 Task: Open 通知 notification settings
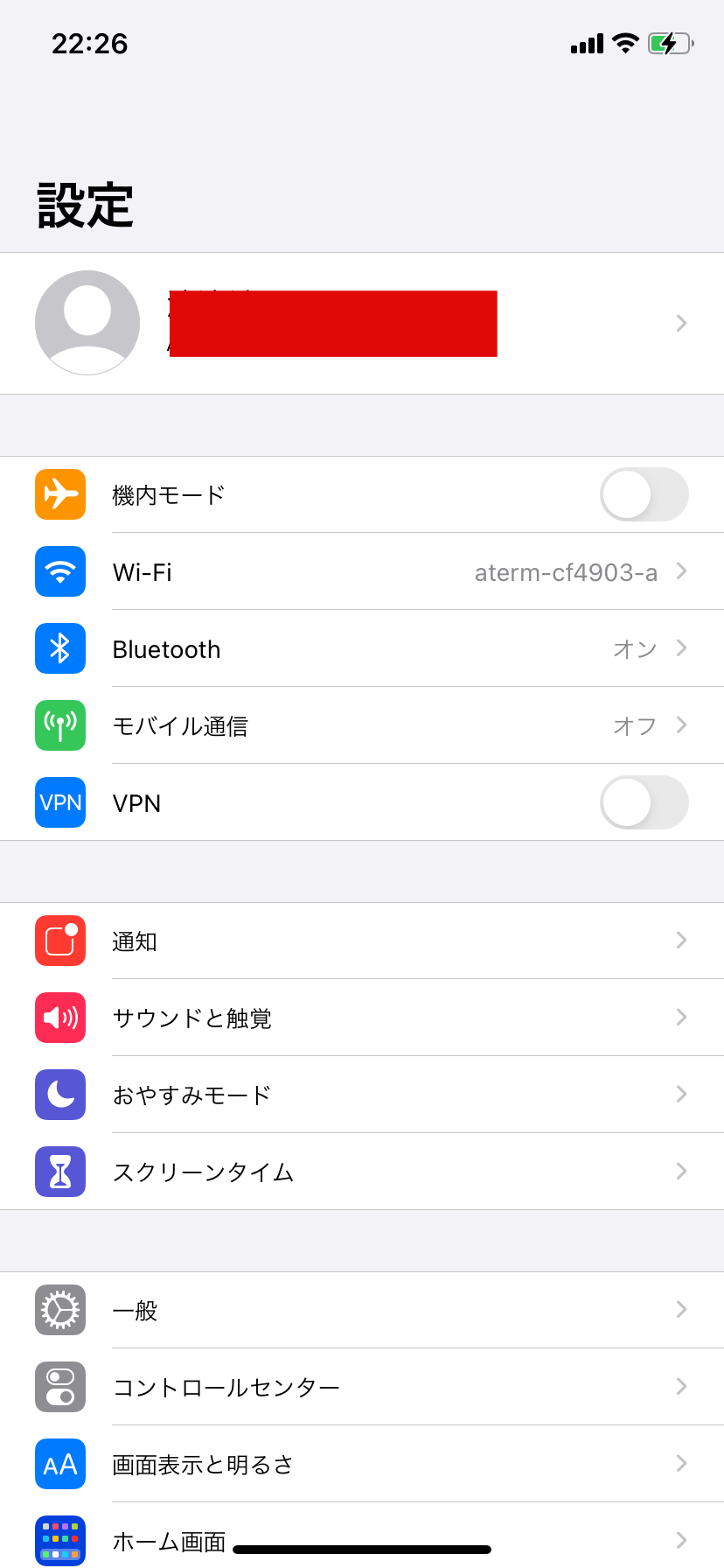click(362, 941)
